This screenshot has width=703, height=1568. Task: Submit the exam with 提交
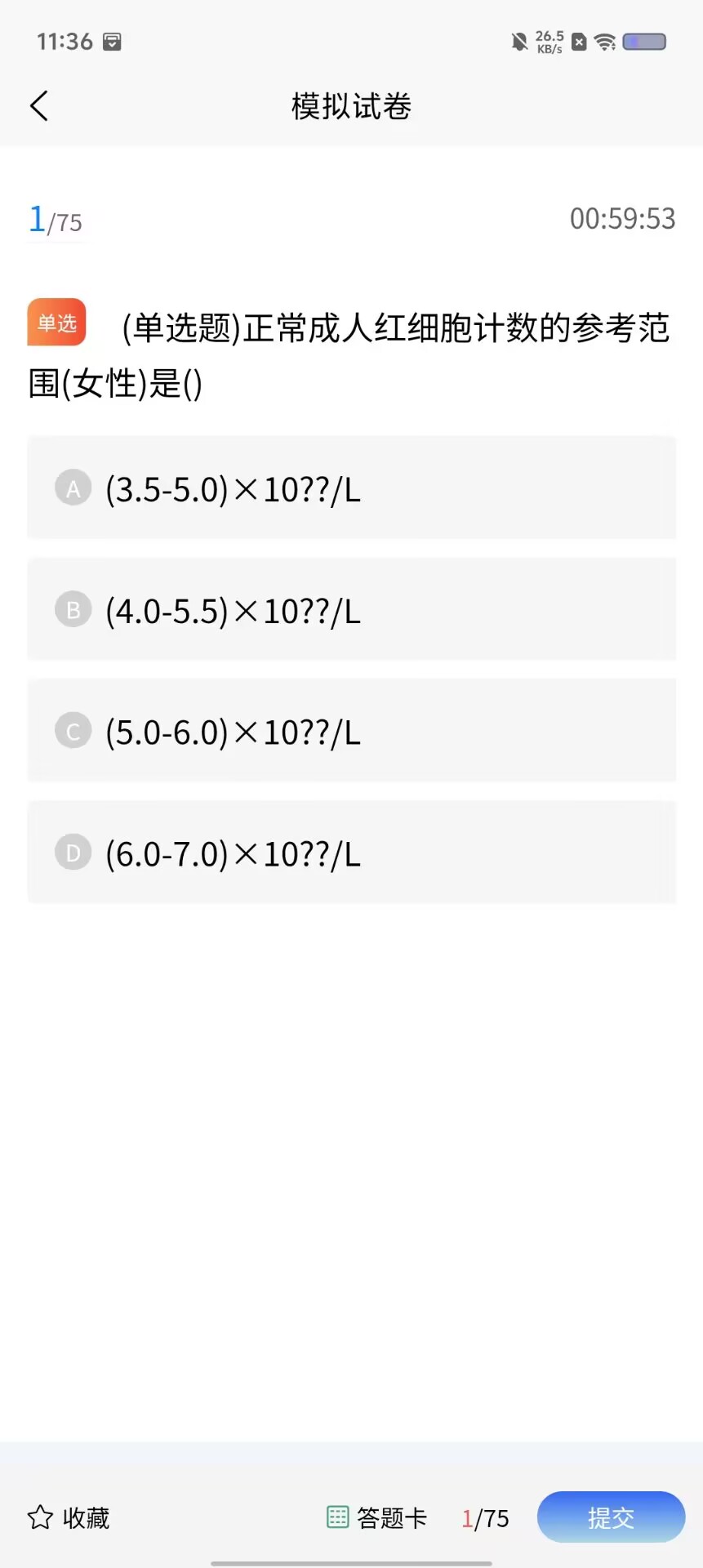click(x=611, y=1517)
